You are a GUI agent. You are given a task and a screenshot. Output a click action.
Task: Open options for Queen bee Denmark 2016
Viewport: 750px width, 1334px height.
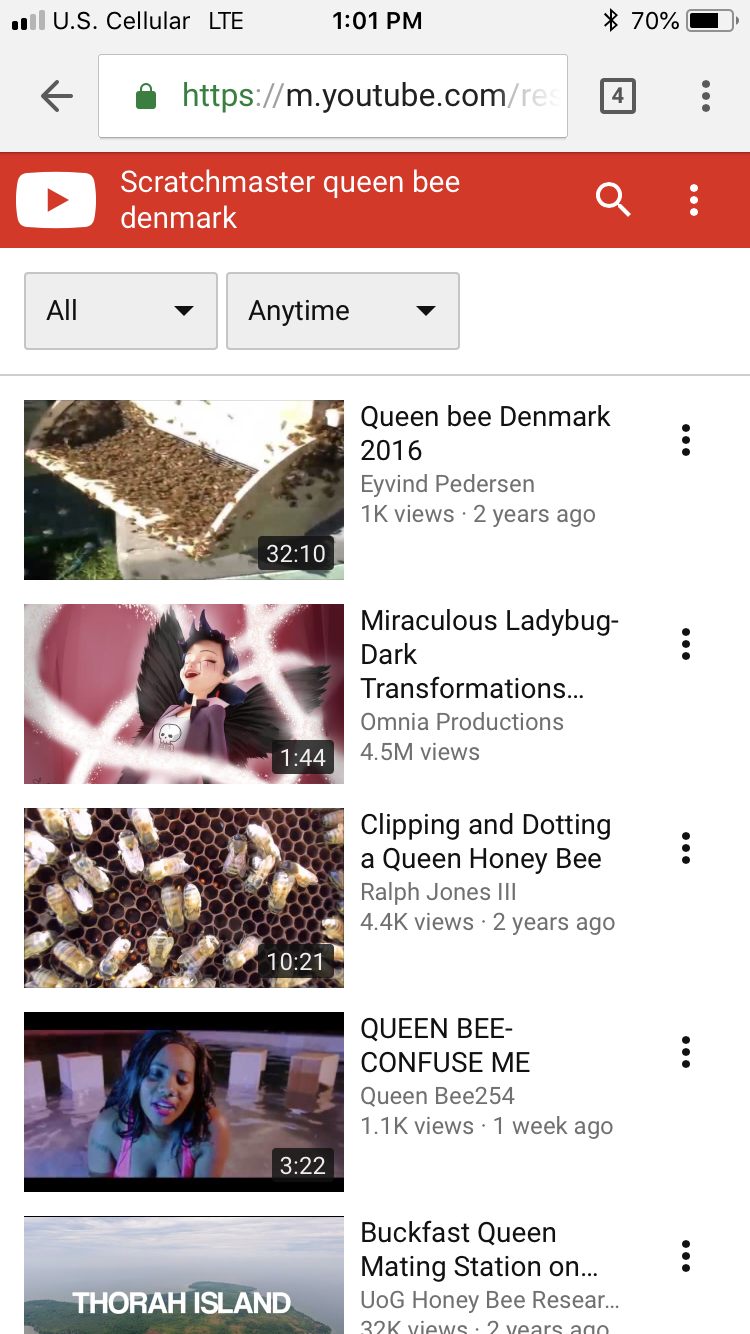[686, 440]
